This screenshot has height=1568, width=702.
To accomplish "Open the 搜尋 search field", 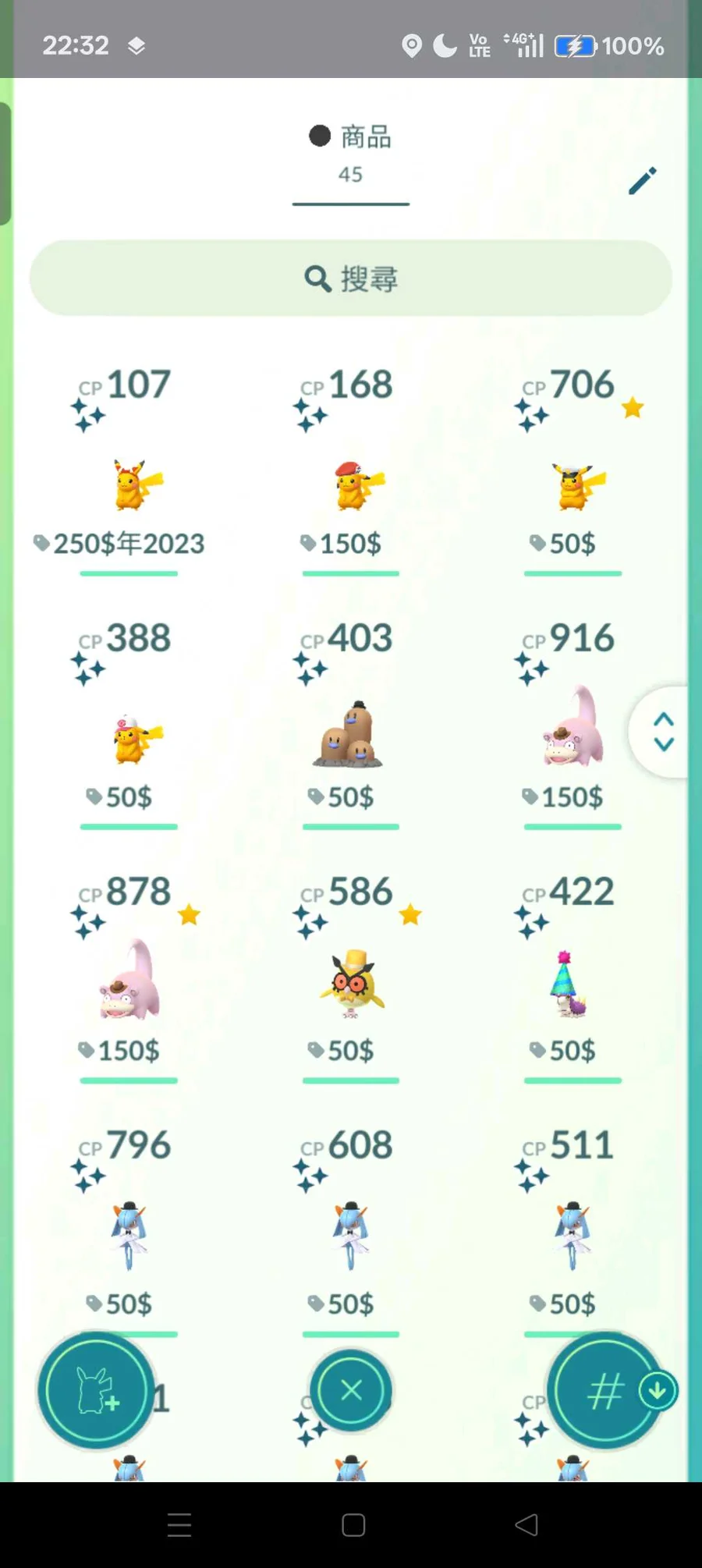I will coord(351,278).
